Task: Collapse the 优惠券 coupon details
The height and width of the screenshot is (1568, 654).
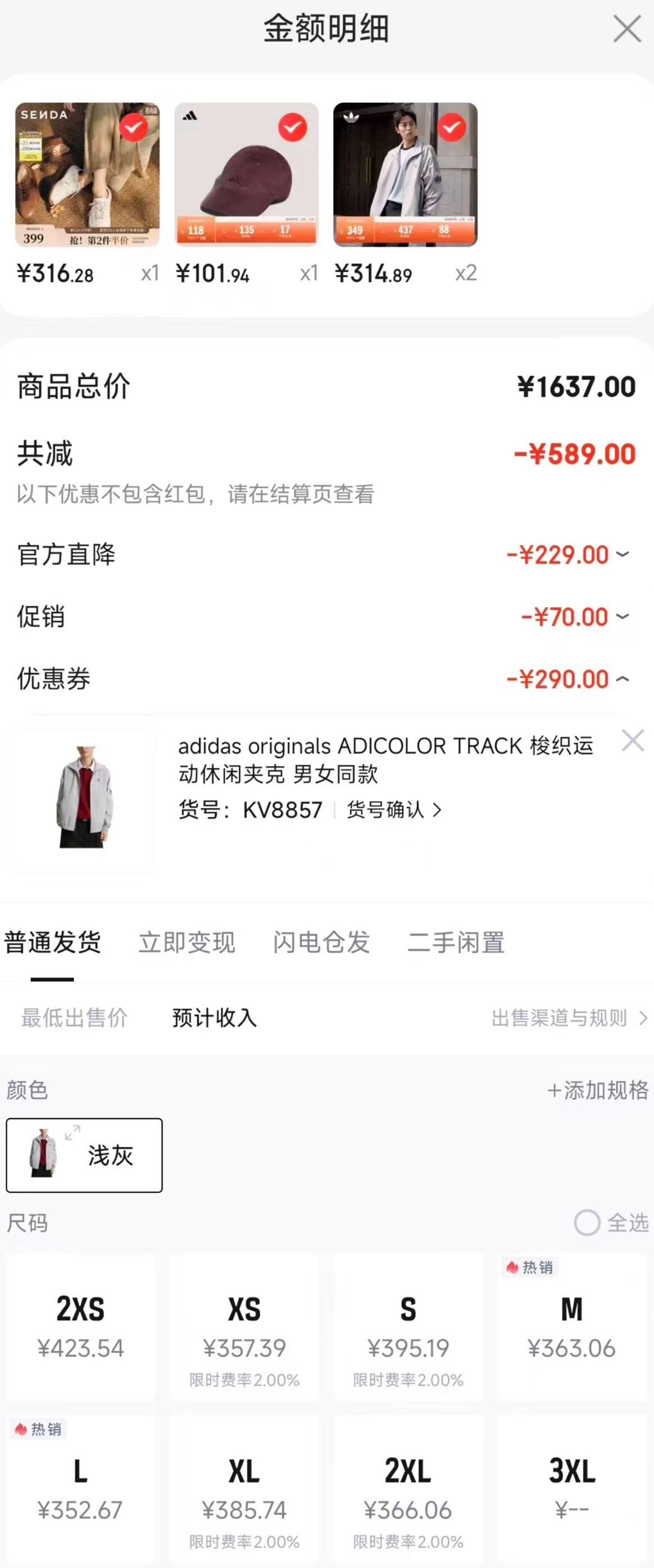Action: coord(623,677)
